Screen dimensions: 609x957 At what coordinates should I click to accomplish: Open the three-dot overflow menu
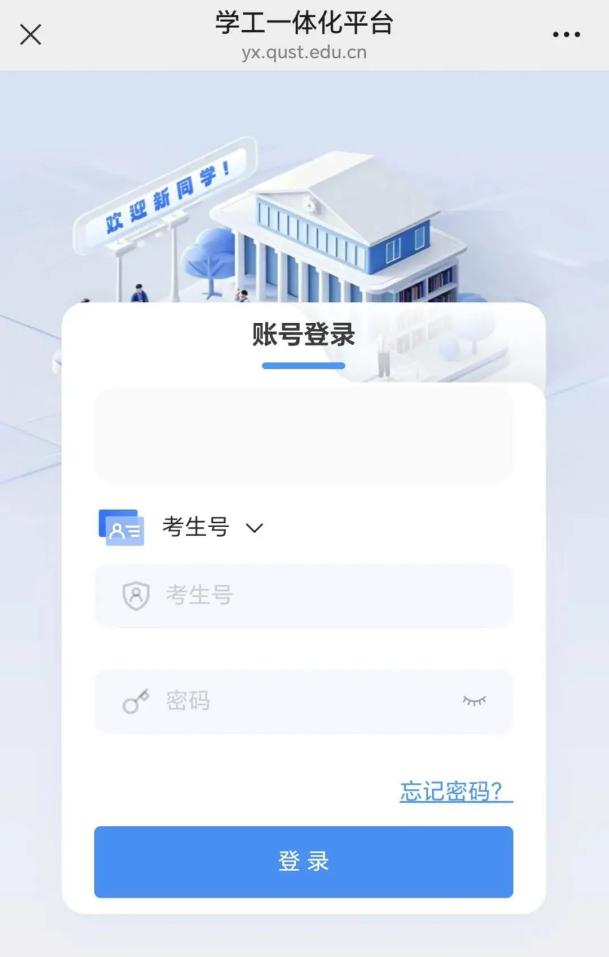[566, 35]
